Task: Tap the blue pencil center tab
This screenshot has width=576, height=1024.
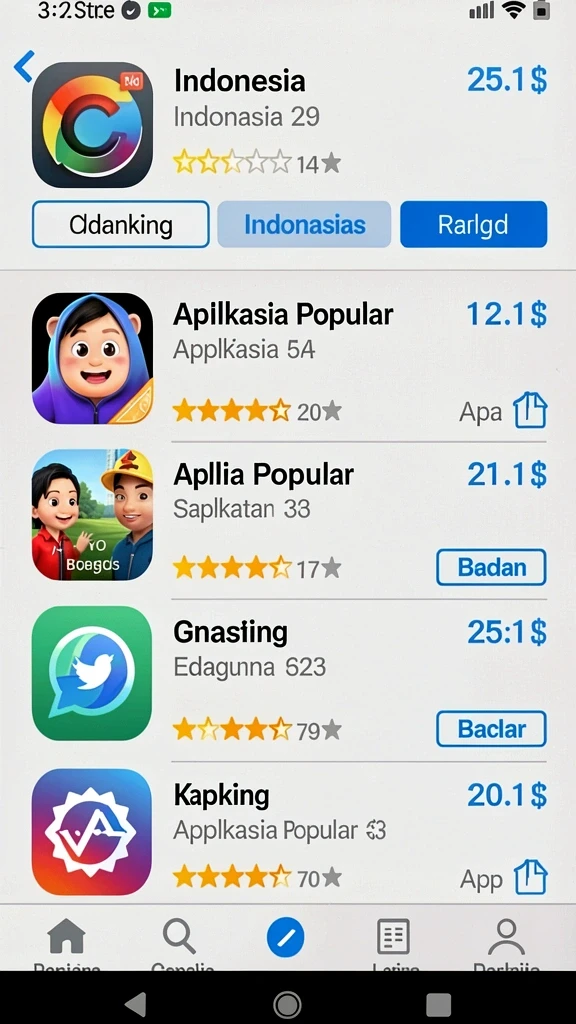Action: point(285,938)
